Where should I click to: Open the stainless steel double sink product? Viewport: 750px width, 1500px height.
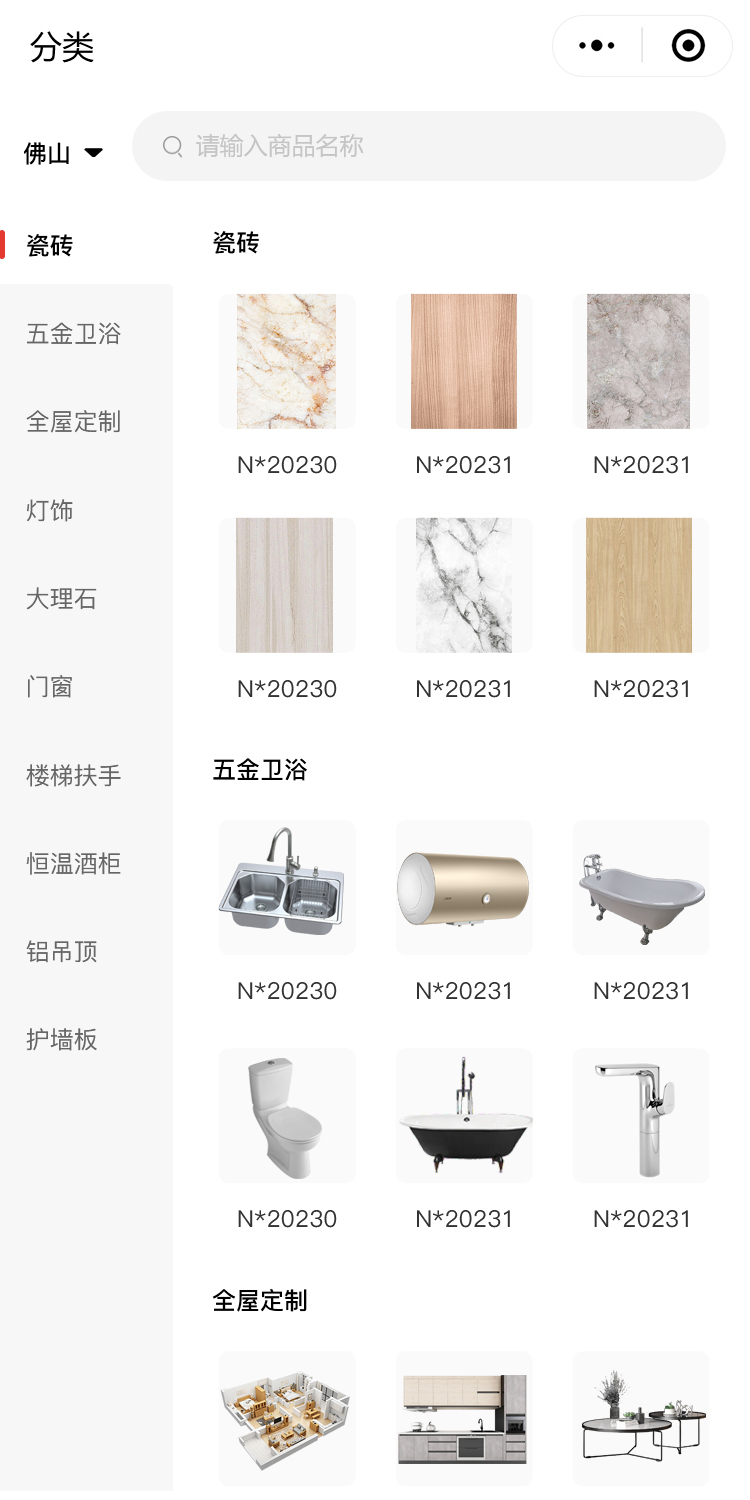click(287, 887)
